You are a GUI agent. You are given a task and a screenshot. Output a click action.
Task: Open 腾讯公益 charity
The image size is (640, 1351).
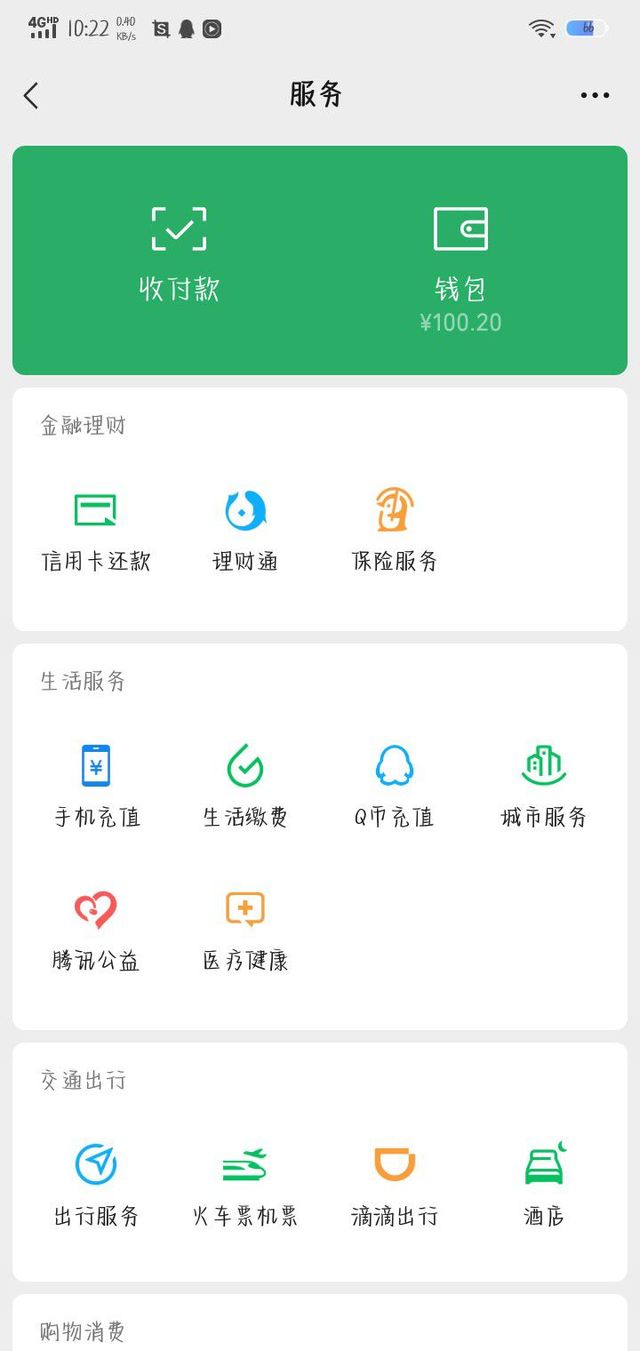pyautogui.click(x=95, y=931)
